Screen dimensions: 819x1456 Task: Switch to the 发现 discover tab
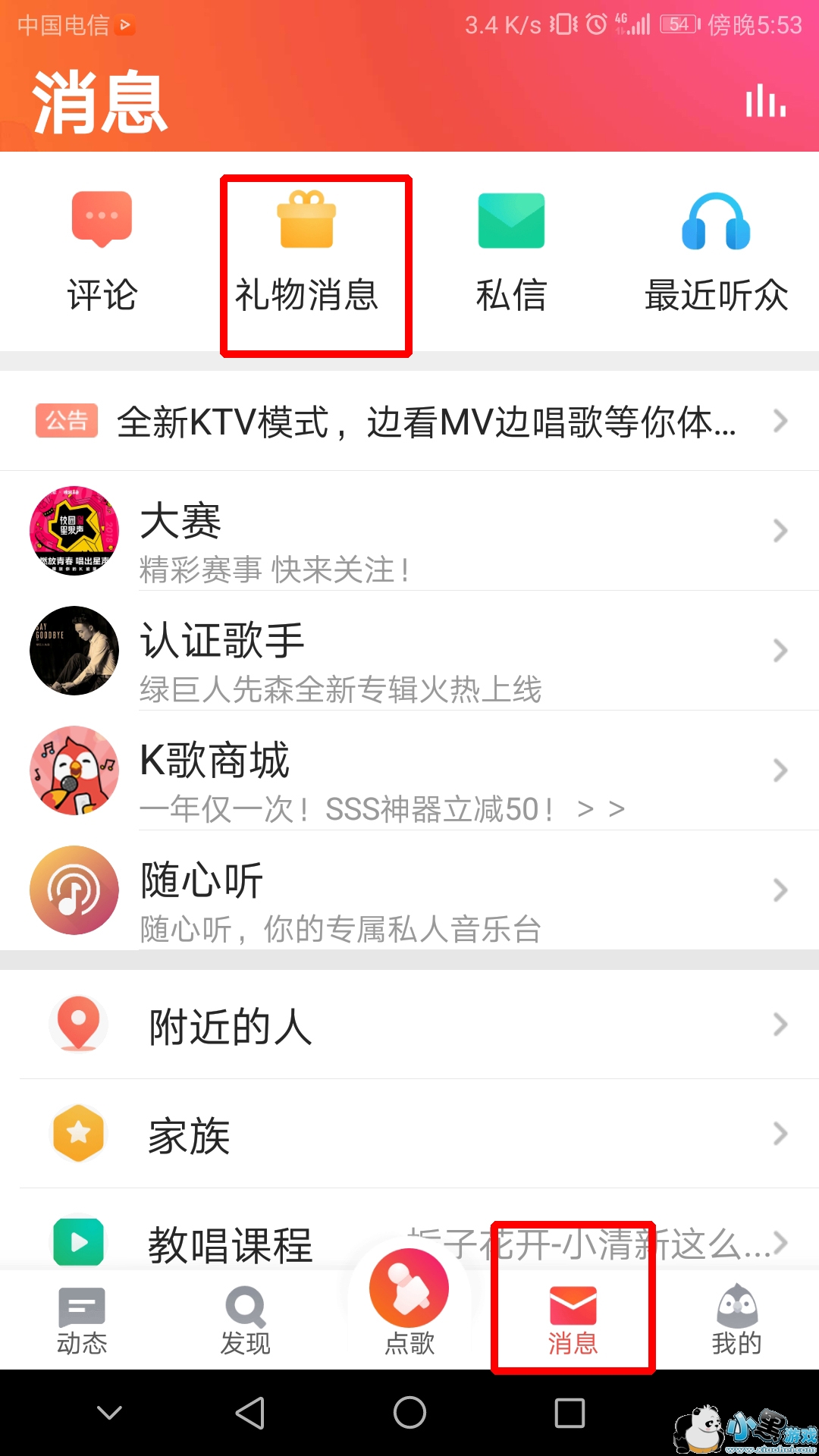click(245, 1321)
